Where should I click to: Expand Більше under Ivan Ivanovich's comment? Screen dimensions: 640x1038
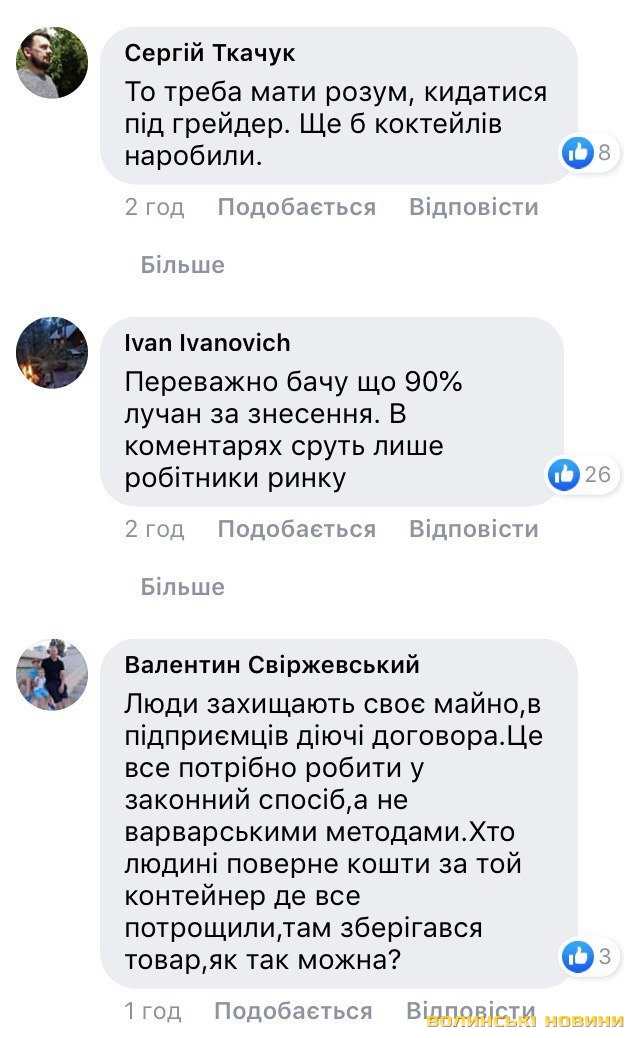pyautogui.click(x=182, y=586)
